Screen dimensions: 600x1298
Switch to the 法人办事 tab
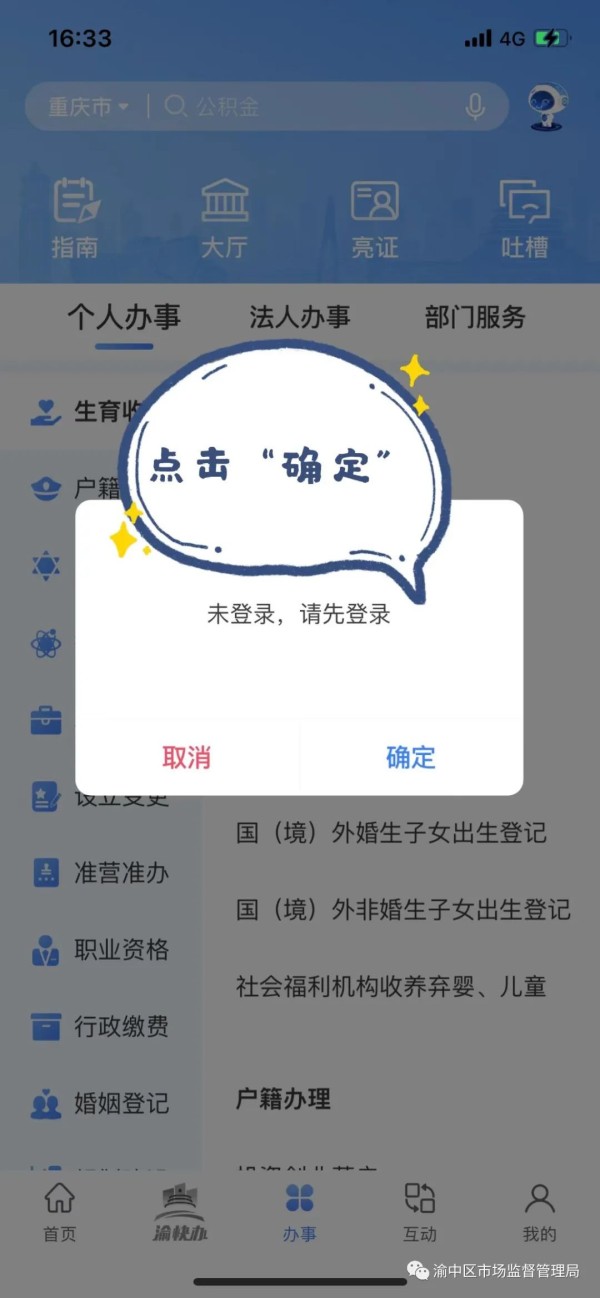[300, 318]
